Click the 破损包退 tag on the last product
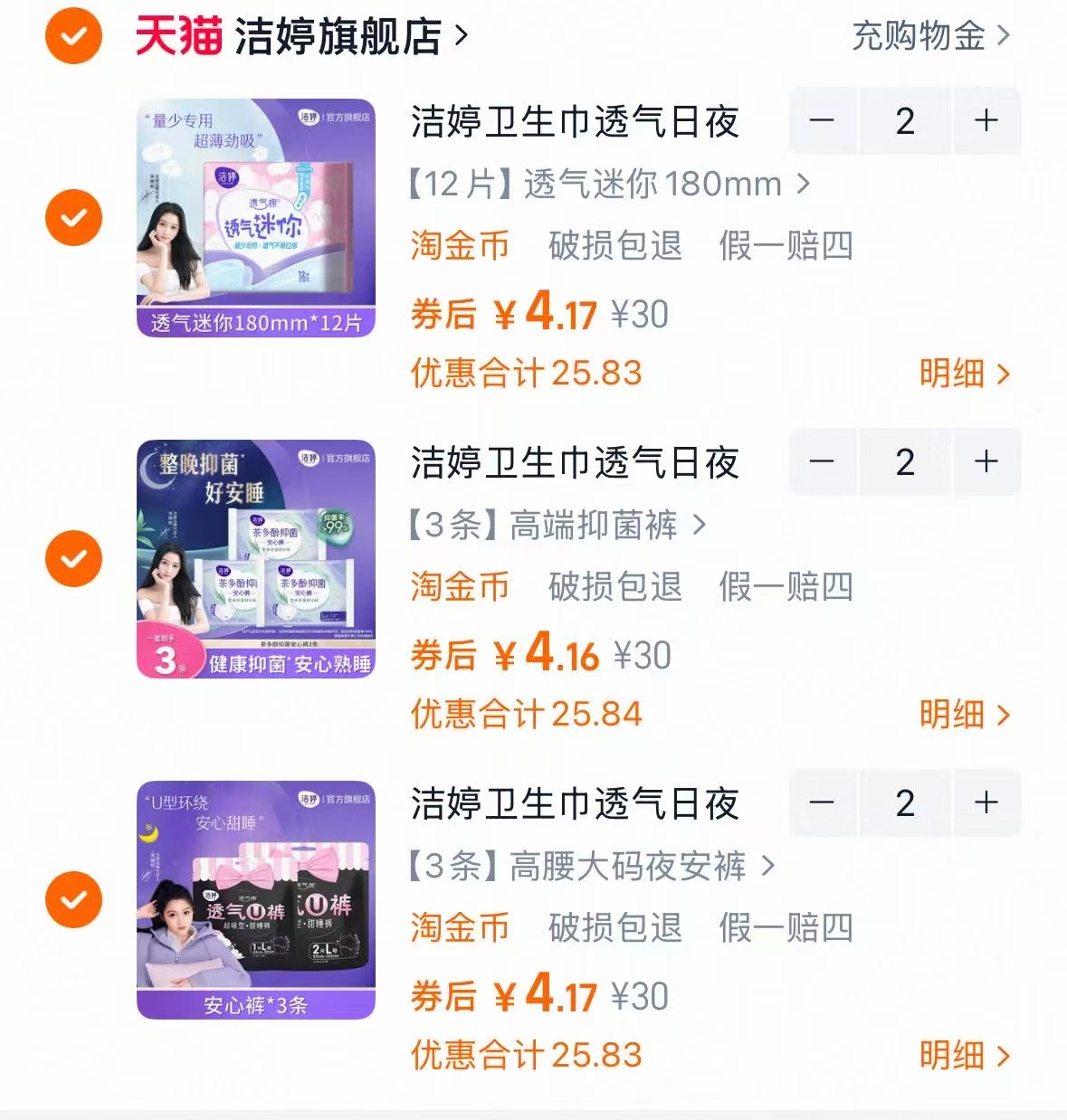The height and width of the screenshot is (1120, 1067). [613, 927]
